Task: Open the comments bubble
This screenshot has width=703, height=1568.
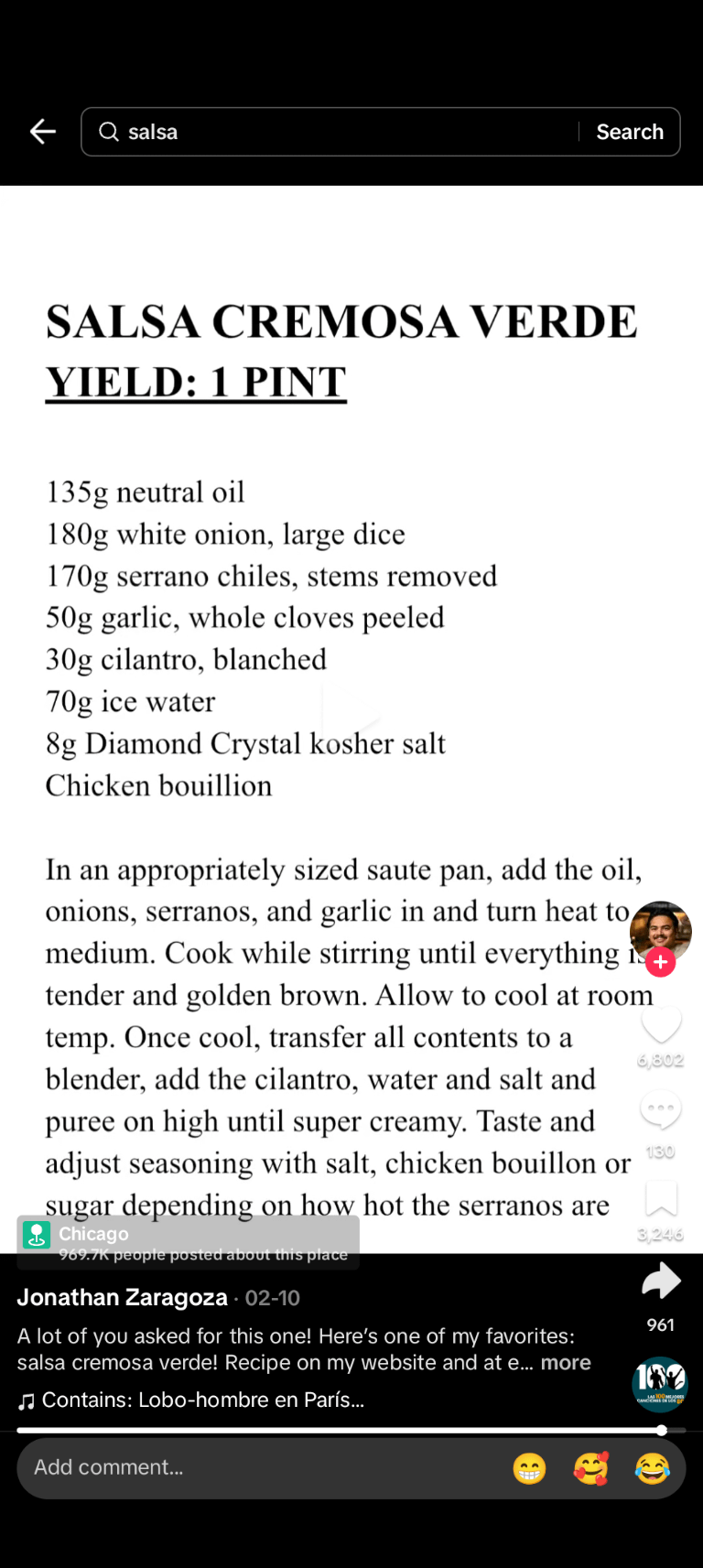Action: point(660,1109)
